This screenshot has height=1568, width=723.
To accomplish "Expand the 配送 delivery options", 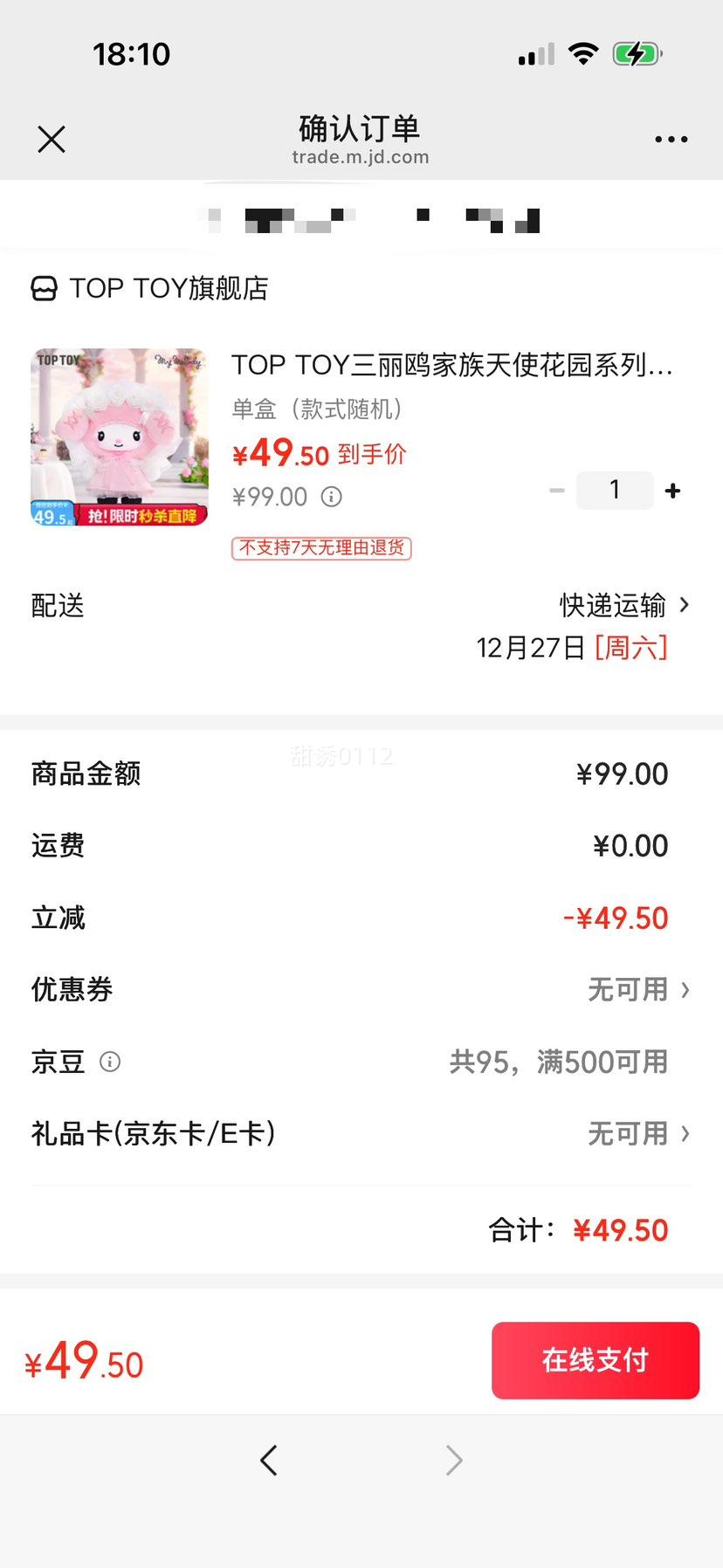I will point(622,605).
